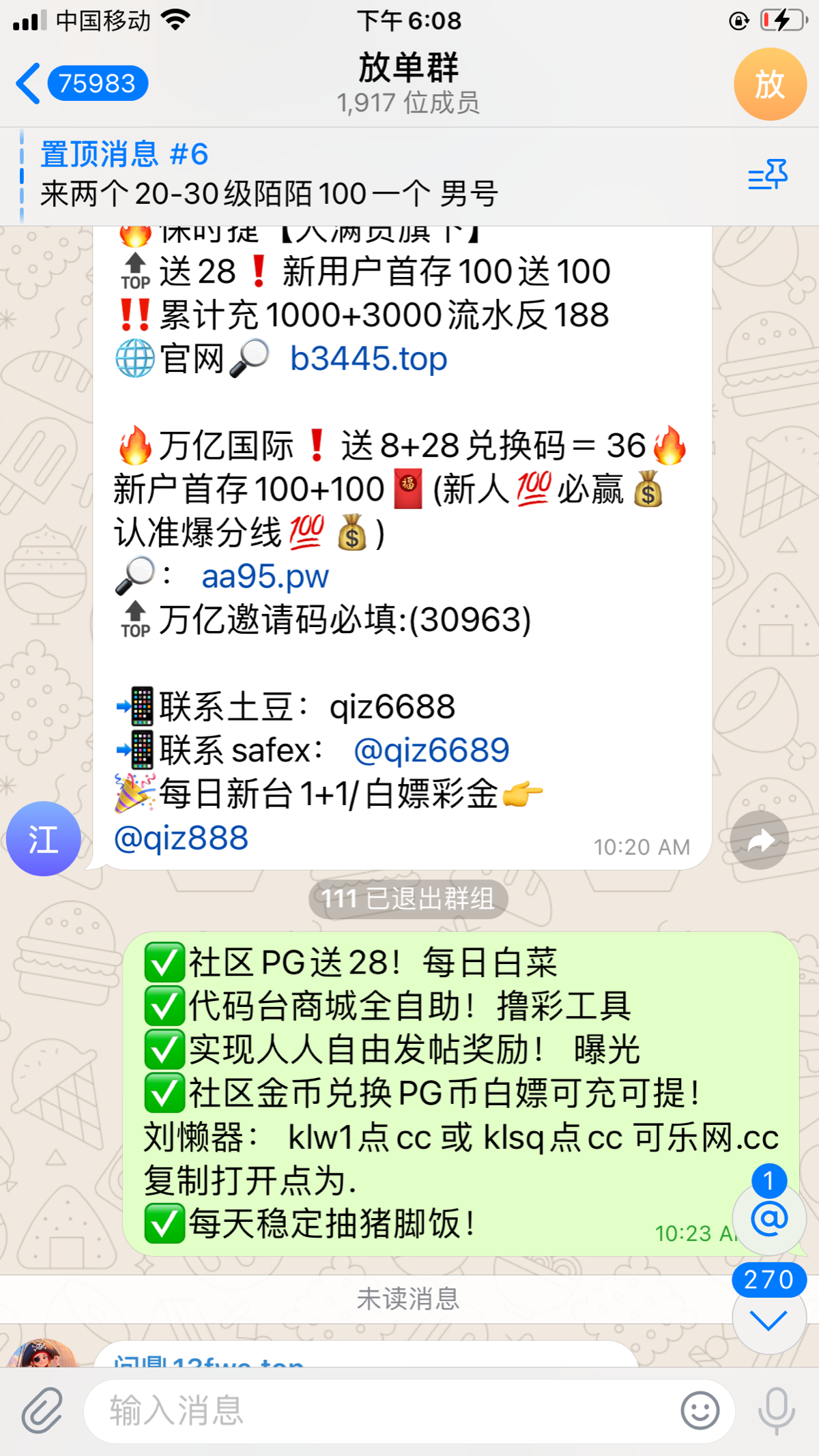819x1456 pixels.
Task: Tap the '111 已退出群组' system notice
Action: coord(408,899)
